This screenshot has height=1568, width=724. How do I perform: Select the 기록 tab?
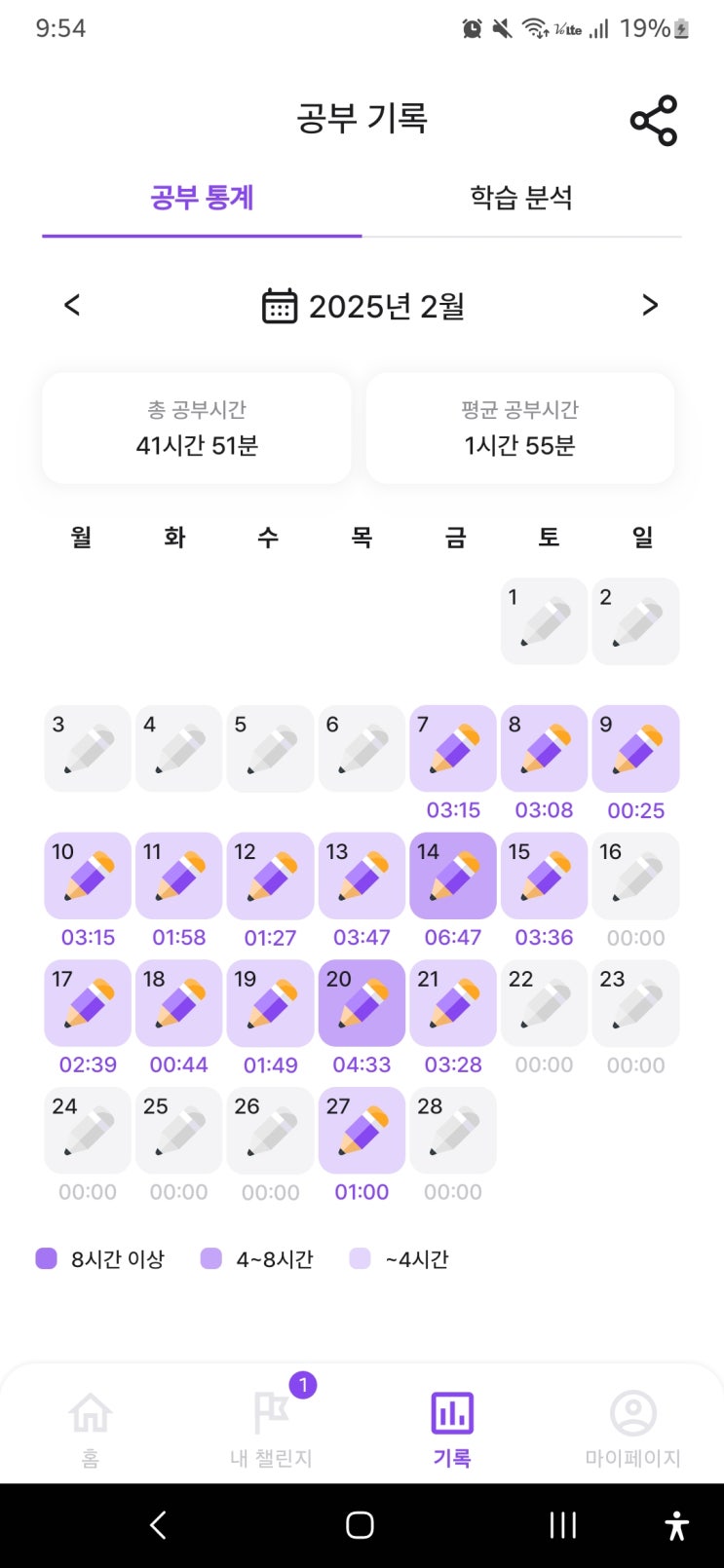tap(452, 1427)
